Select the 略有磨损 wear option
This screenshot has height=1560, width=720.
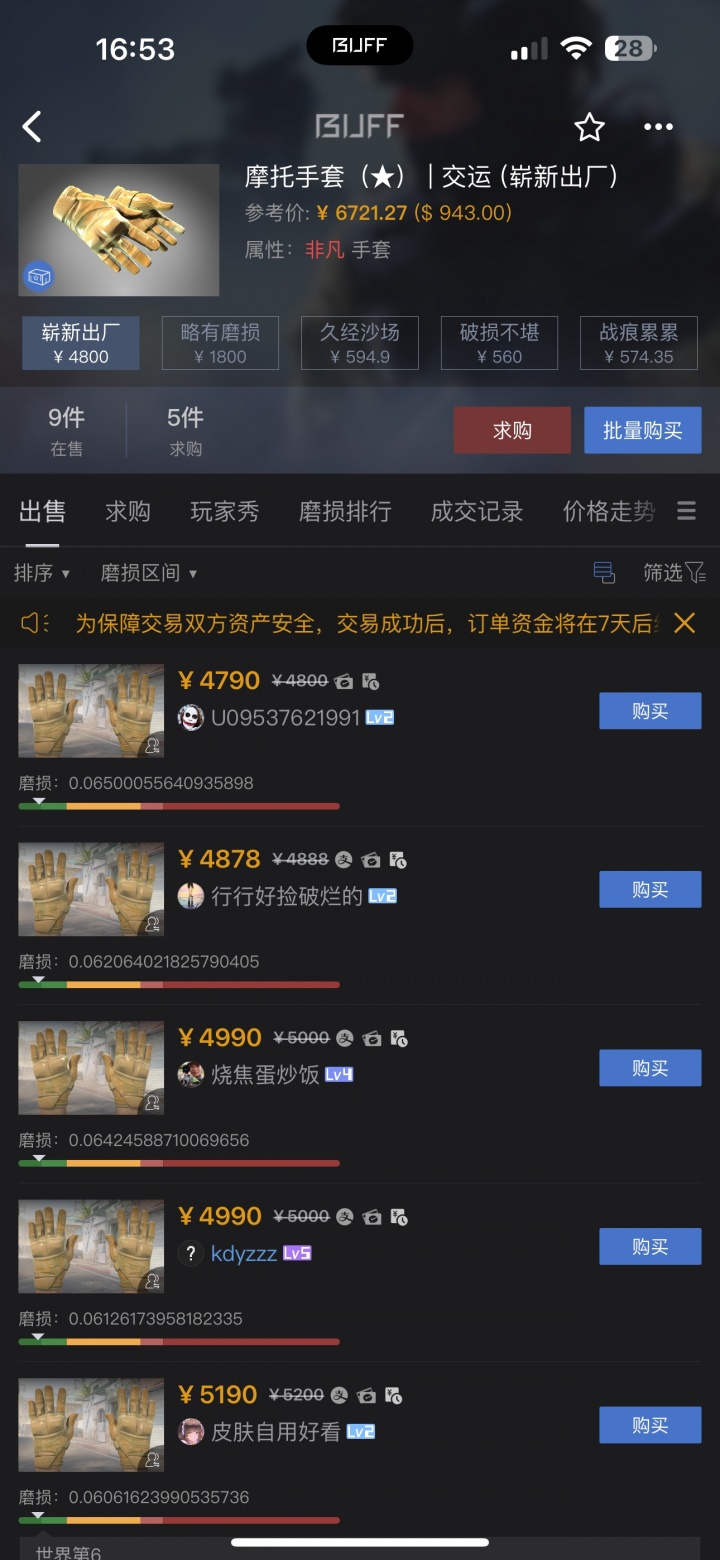(x=220, y=343)
